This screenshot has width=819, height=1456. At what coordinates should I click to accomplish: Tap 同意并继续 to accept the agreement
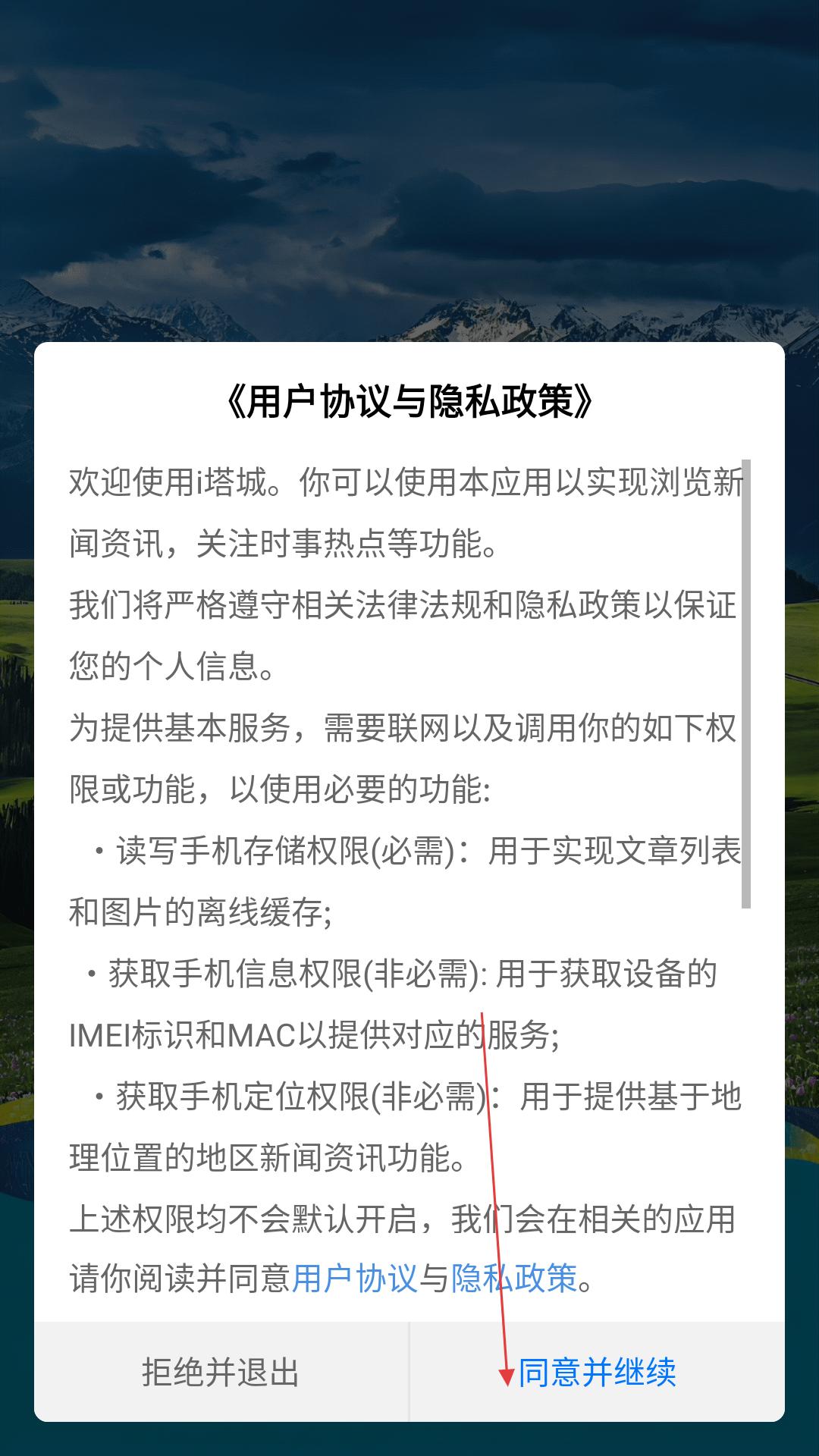[597, 1372]
